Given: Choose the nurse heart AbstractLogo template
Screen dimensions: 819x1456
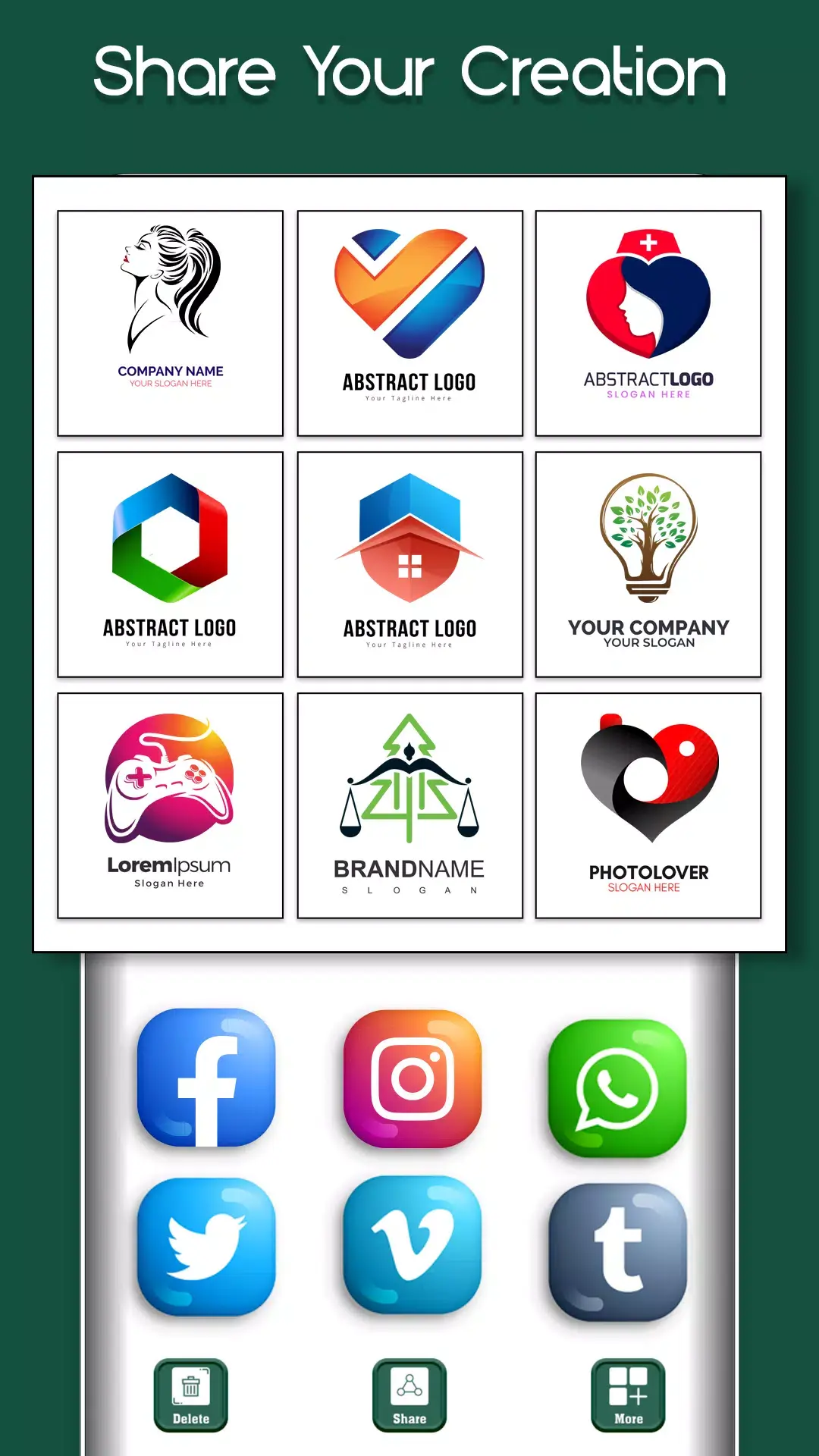Looking at the screenshot, I should click(648, 322).
